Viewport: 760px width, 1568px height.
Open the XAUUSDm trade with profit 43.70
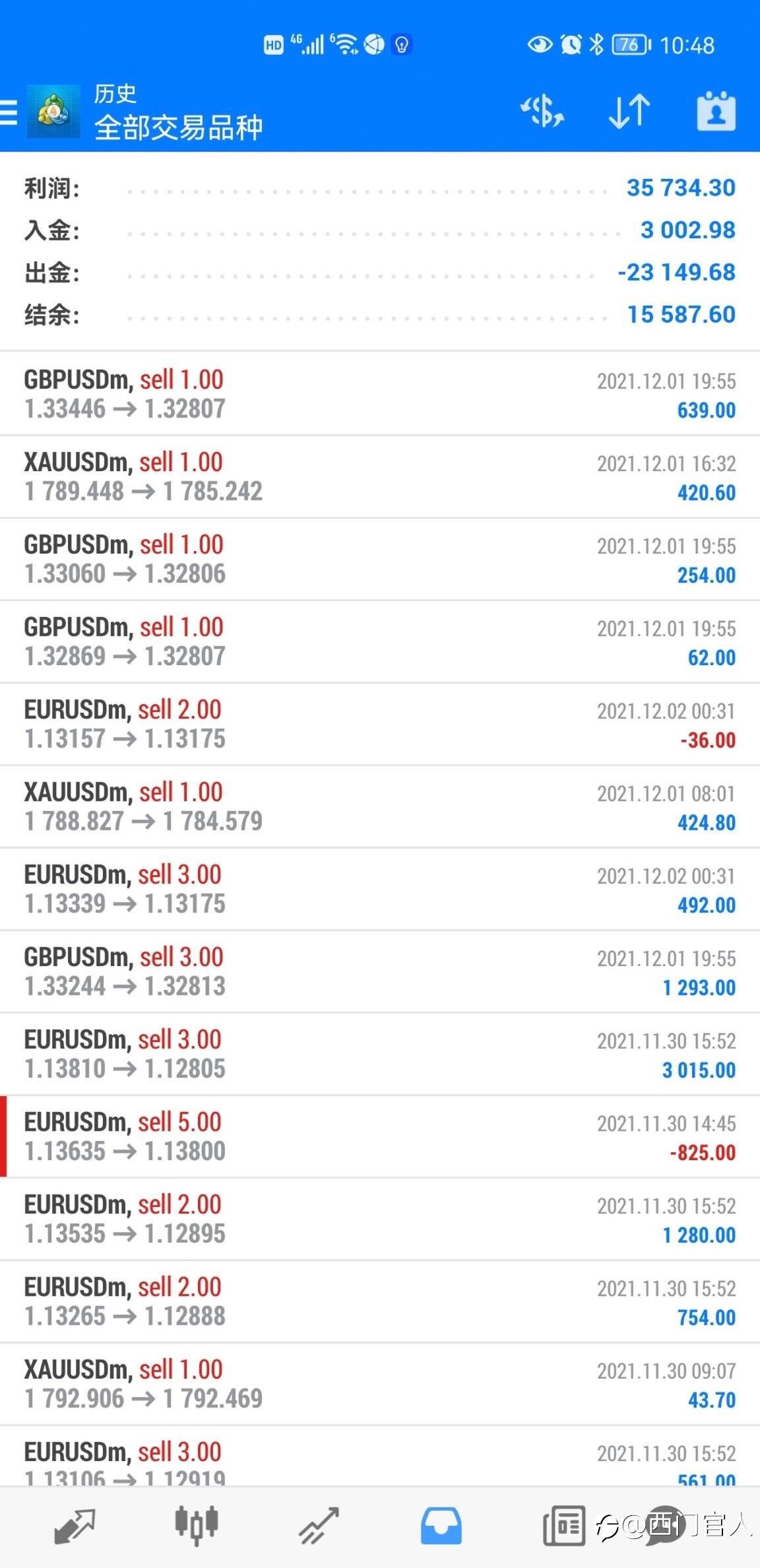point(380,1384)
